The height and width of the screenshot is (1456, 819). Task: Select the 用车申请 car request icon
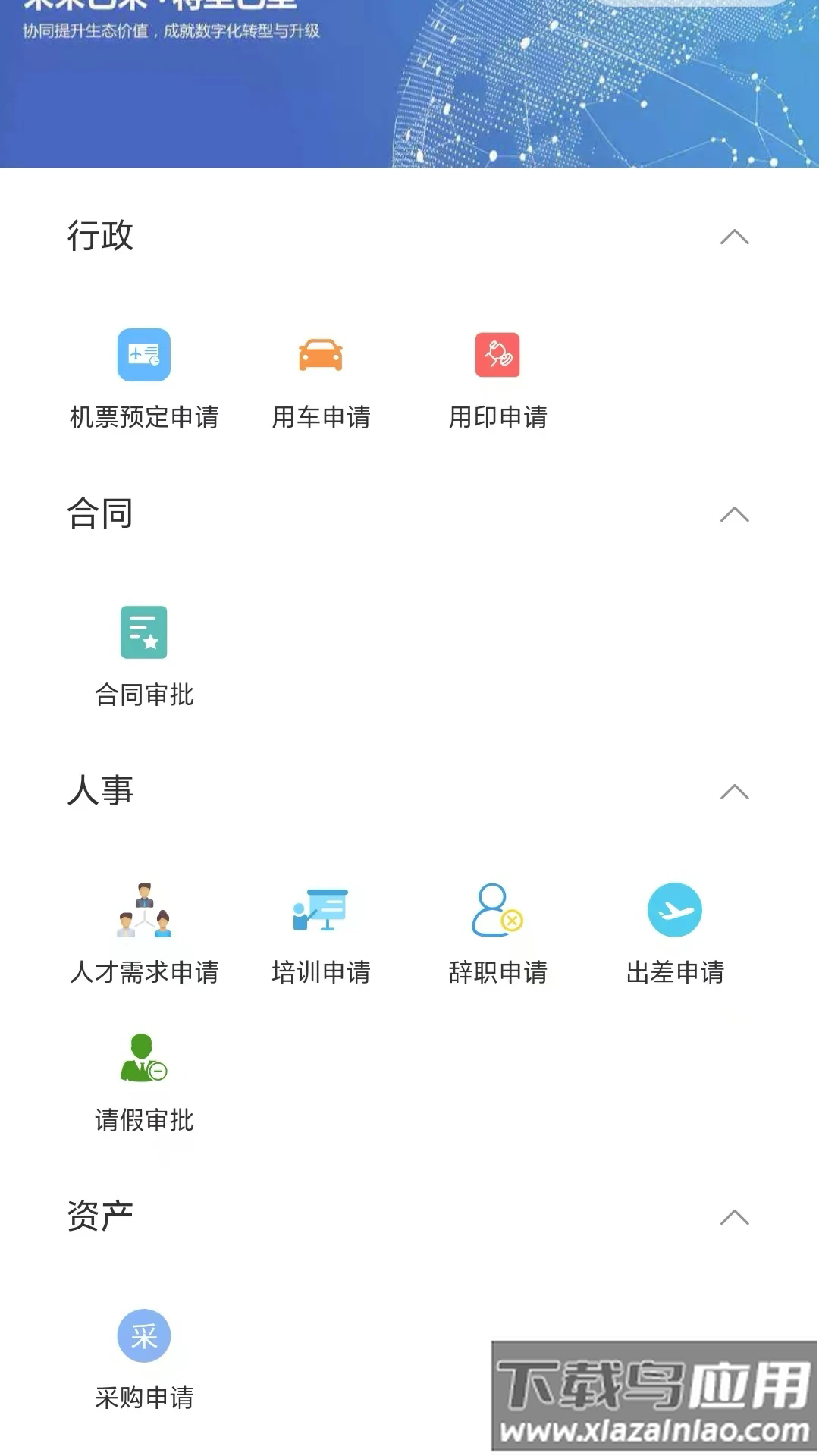pos(321,355)
